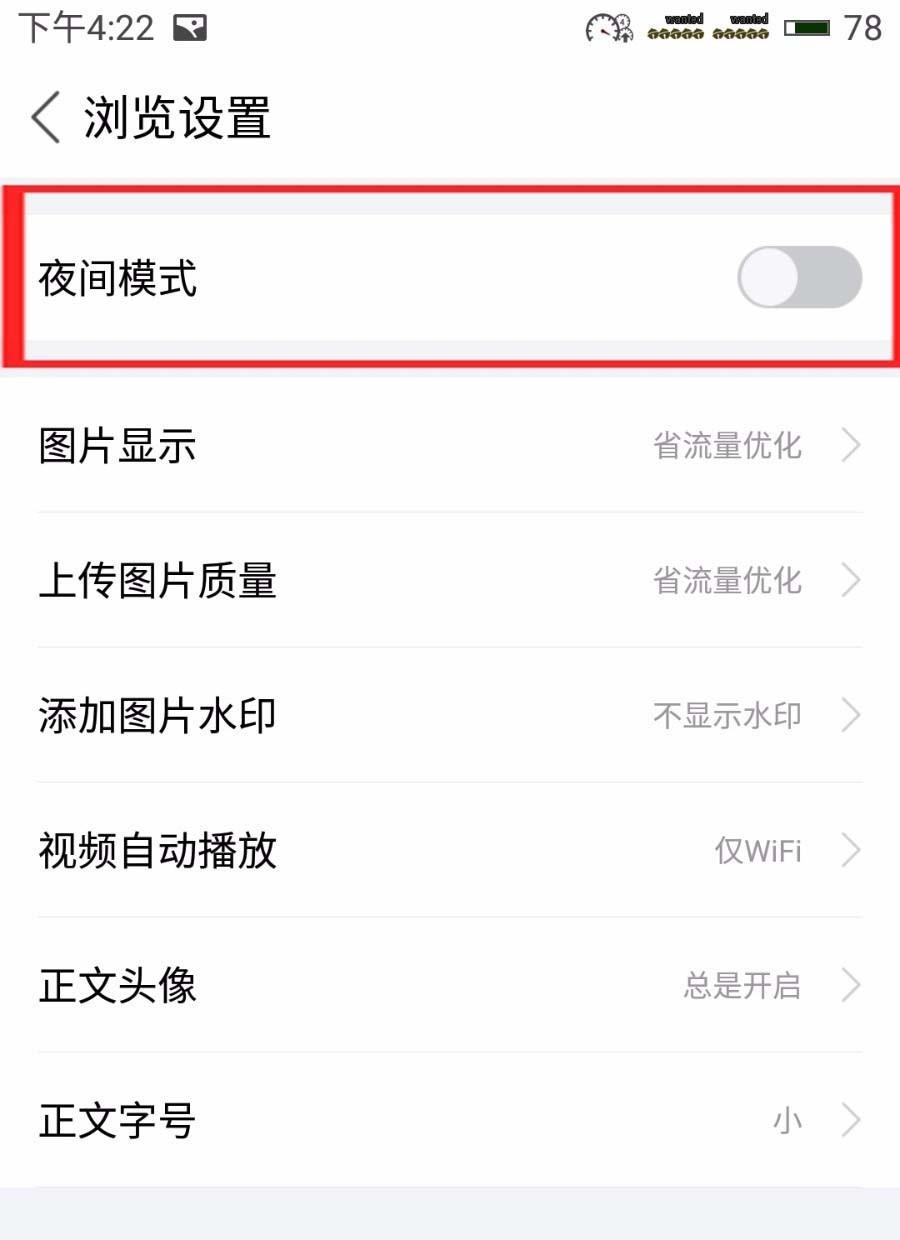Expand 添加图片水印 watermark options
This screenshot has height=1240, width=900.
point(450,714)
